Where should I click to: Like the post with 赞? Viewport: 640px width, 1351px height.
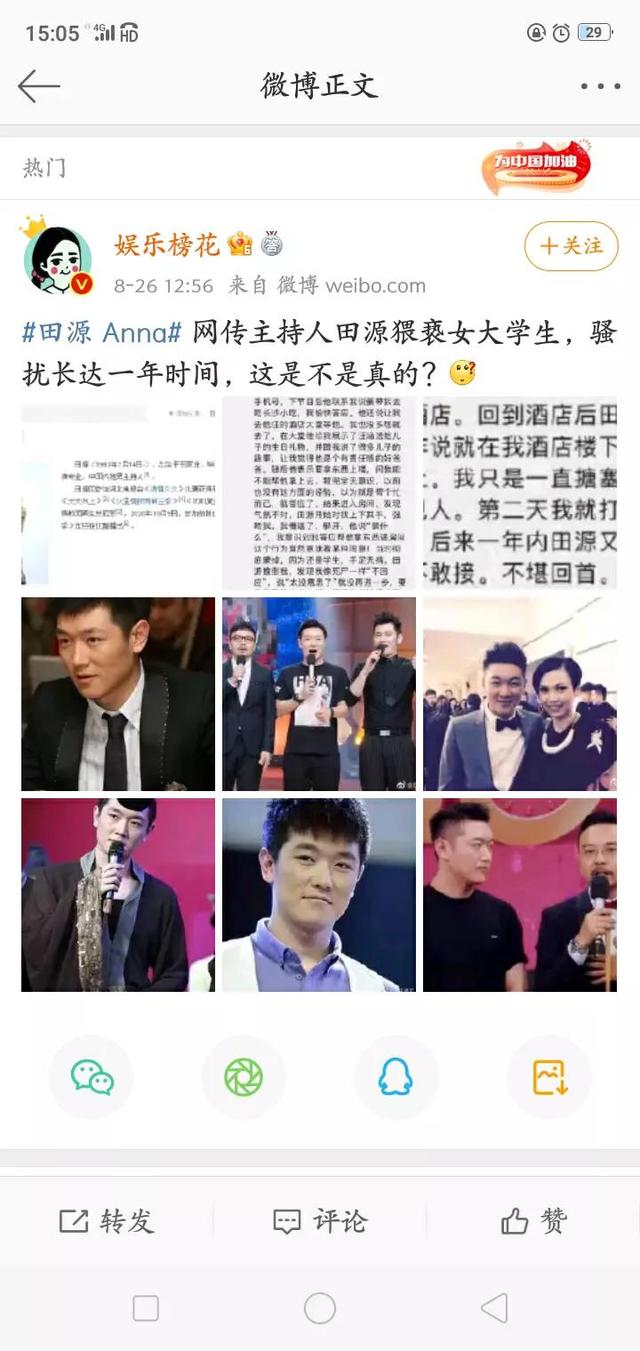[534, 1221]
